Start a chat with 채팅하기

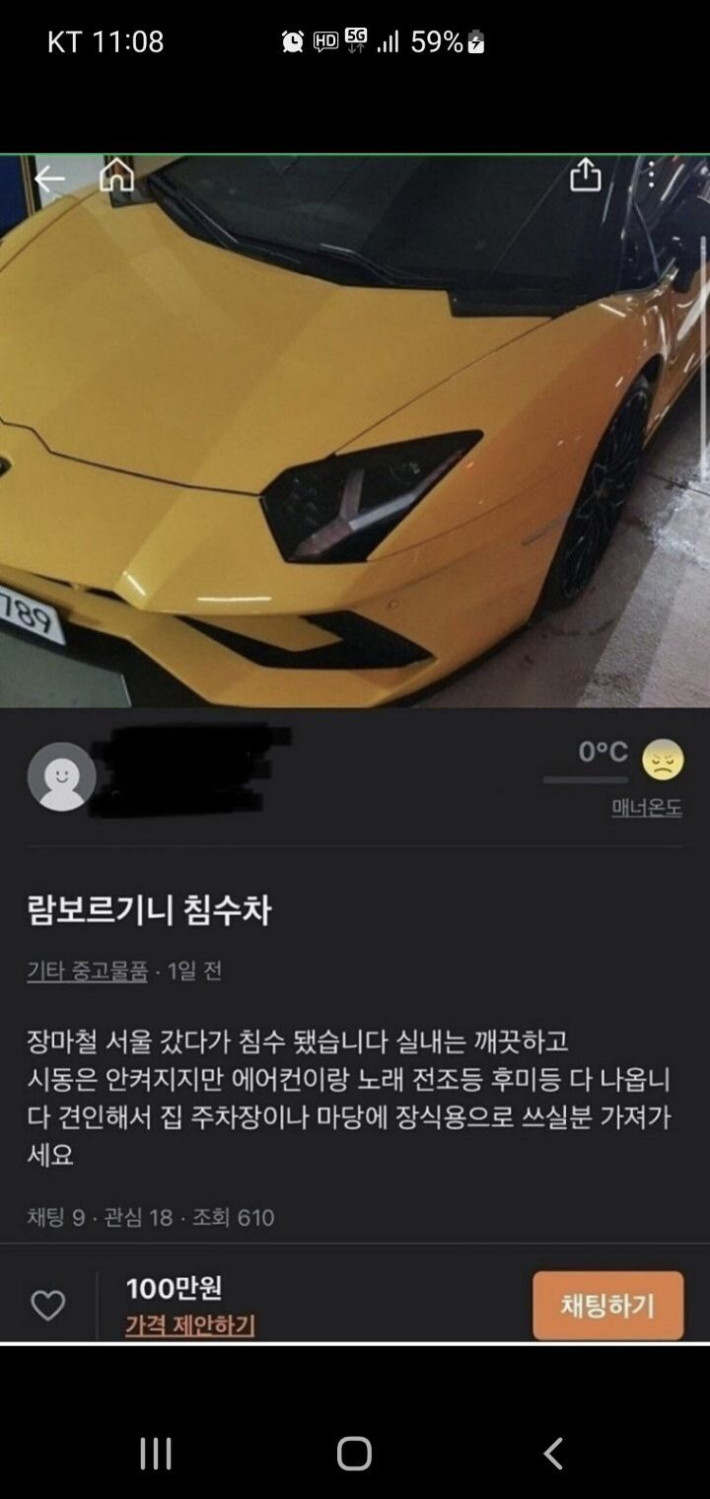click(x=608, y=1305)
